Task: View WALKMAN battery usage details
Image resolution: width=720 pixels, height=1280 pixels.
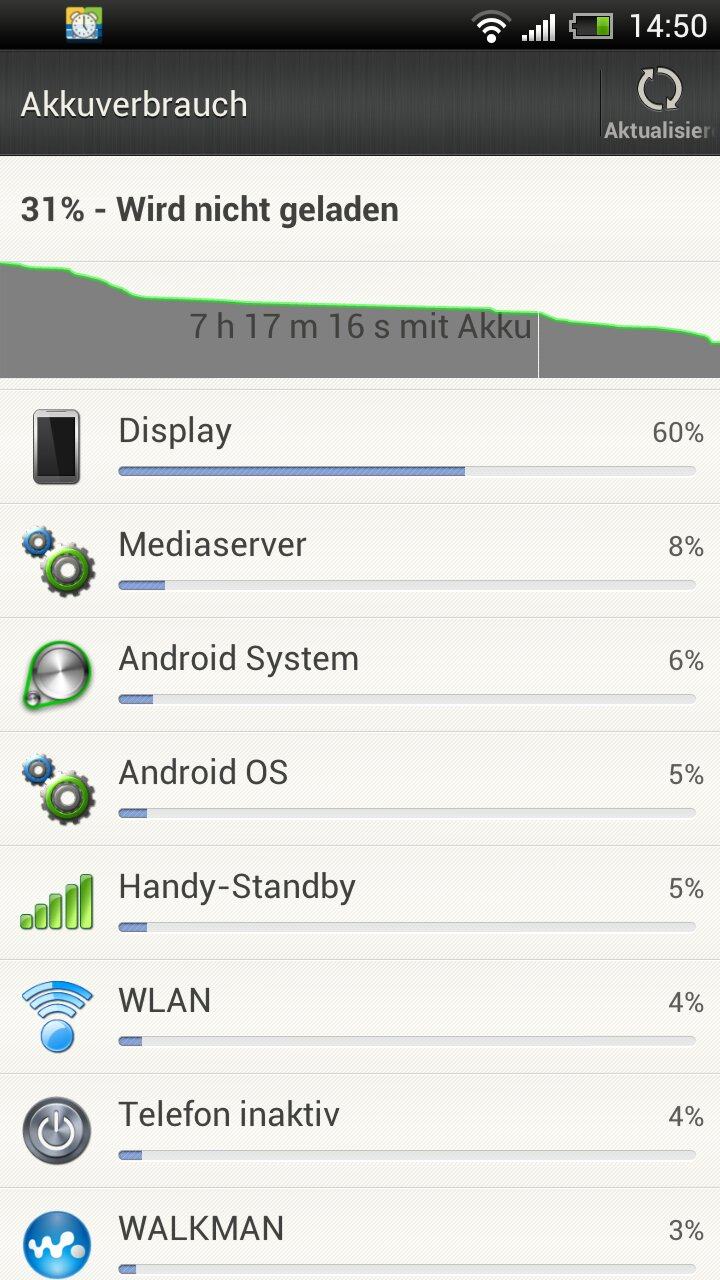Action: pyautogui.click(x=360, y=1234)
